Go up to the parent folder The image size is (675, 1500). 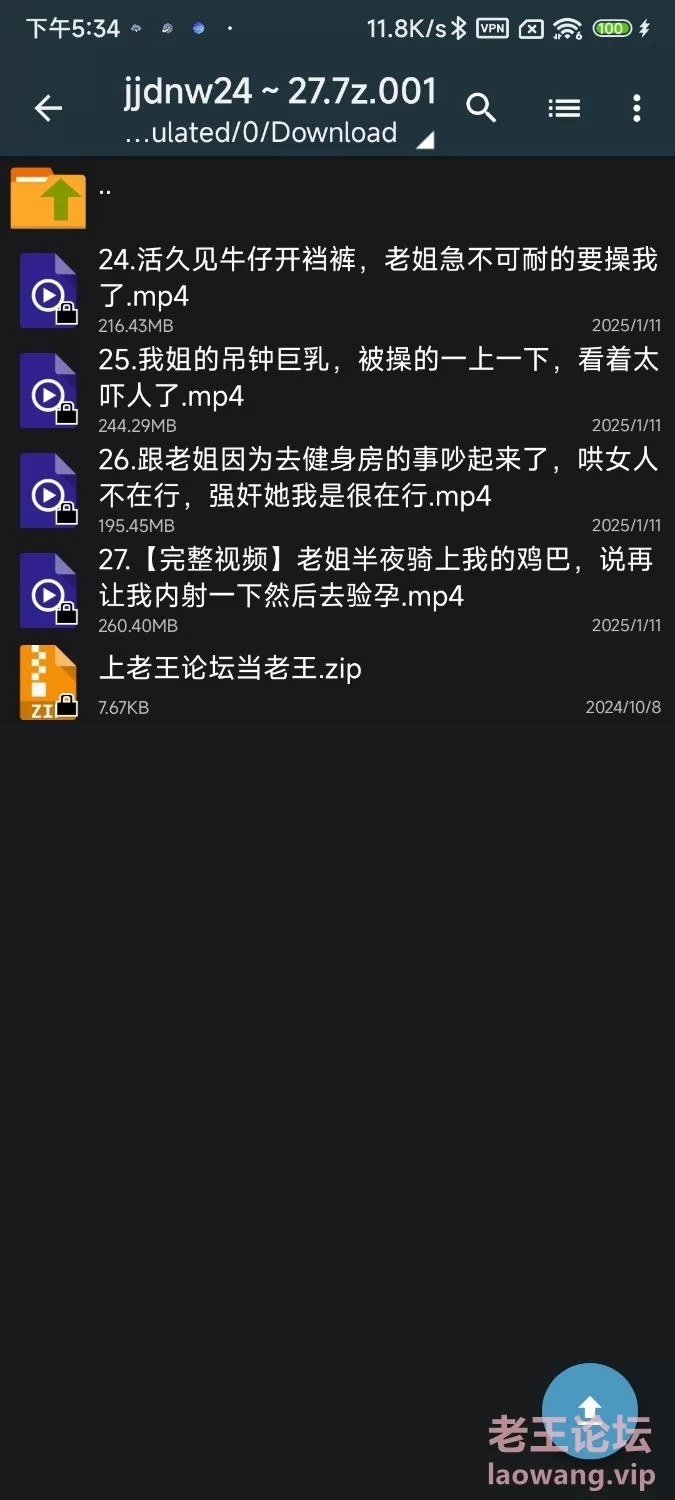pos(48,198)
